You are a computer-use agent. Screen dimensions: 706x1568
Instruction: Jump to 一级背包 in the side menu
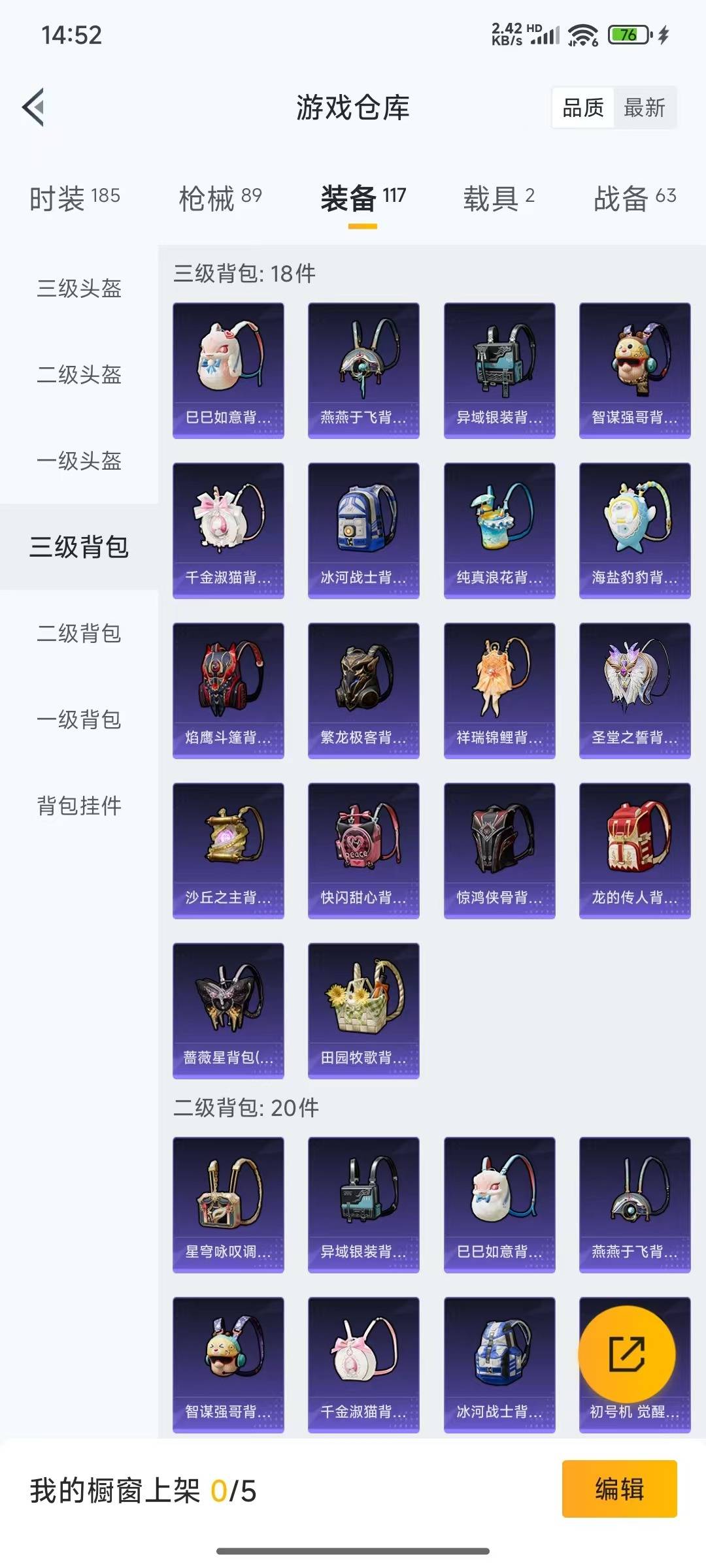point(79,719)
